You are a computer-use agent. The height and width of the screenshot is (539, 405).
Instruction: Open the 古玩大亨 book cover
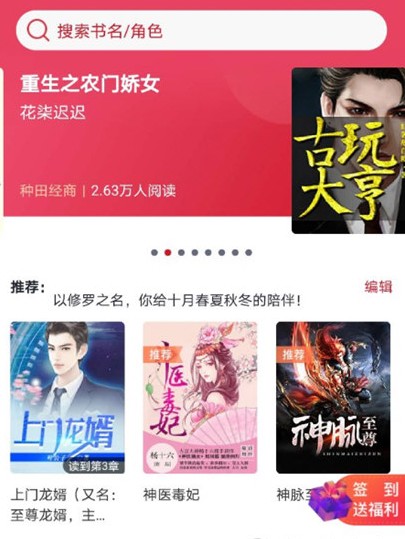coord(348,151)
